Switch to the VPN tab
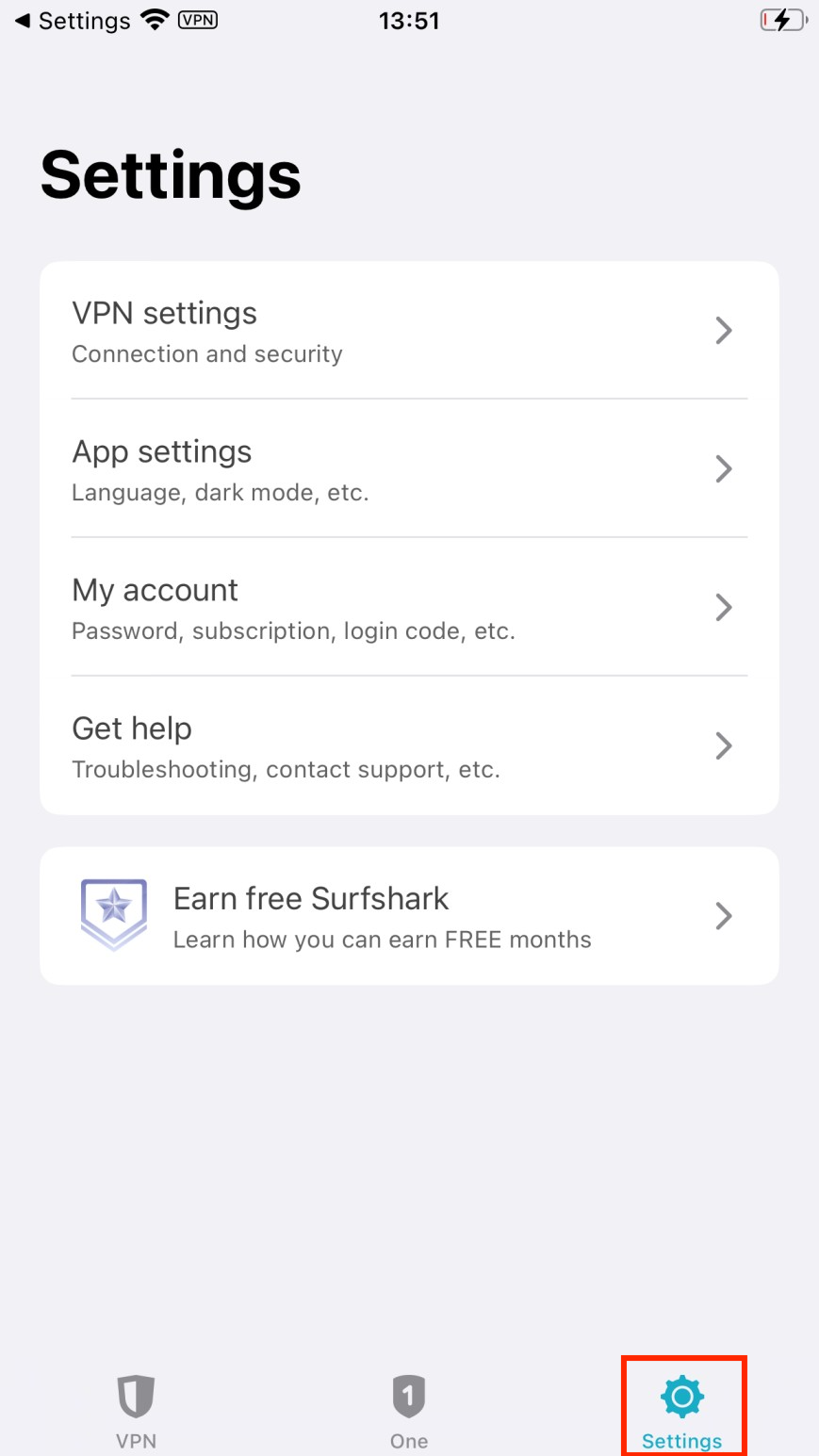The height and width of the screenshot is (1456, 819). (x=136, y=1409)
